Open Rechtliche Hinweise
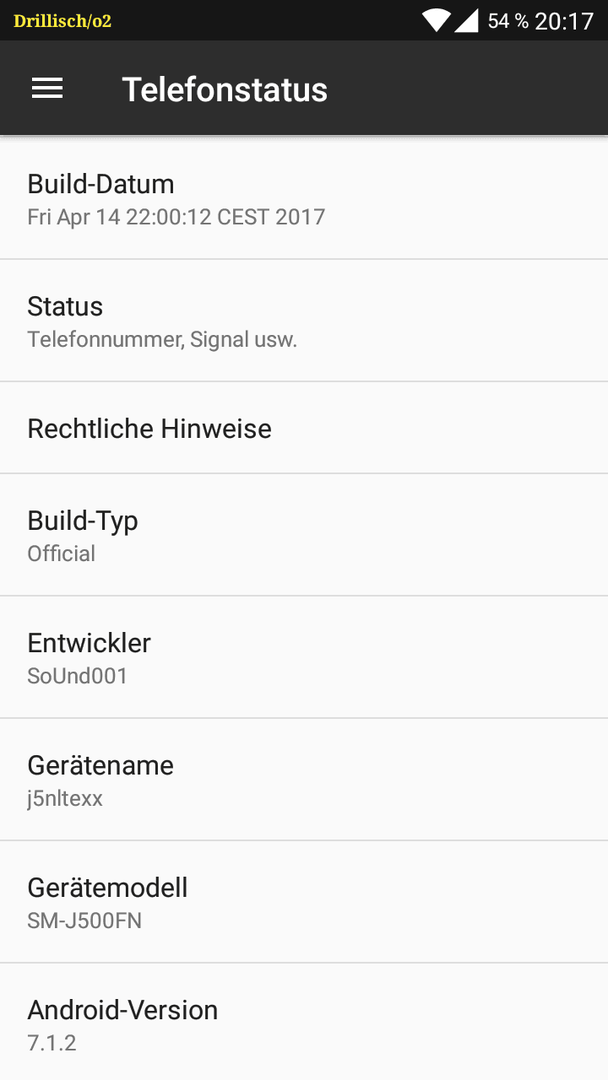This screenshot has width=608, height=1080. point(304,428)
